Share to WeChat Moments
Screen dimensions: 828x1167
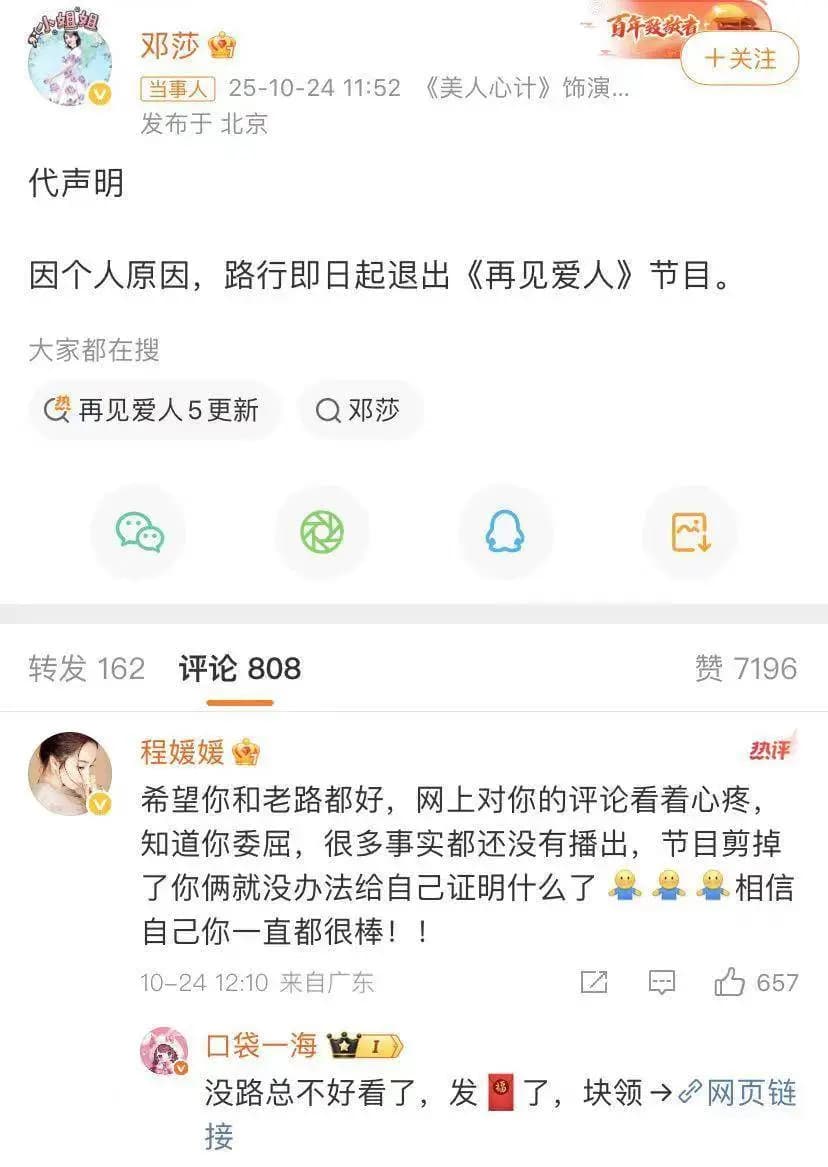coord(322,532)
